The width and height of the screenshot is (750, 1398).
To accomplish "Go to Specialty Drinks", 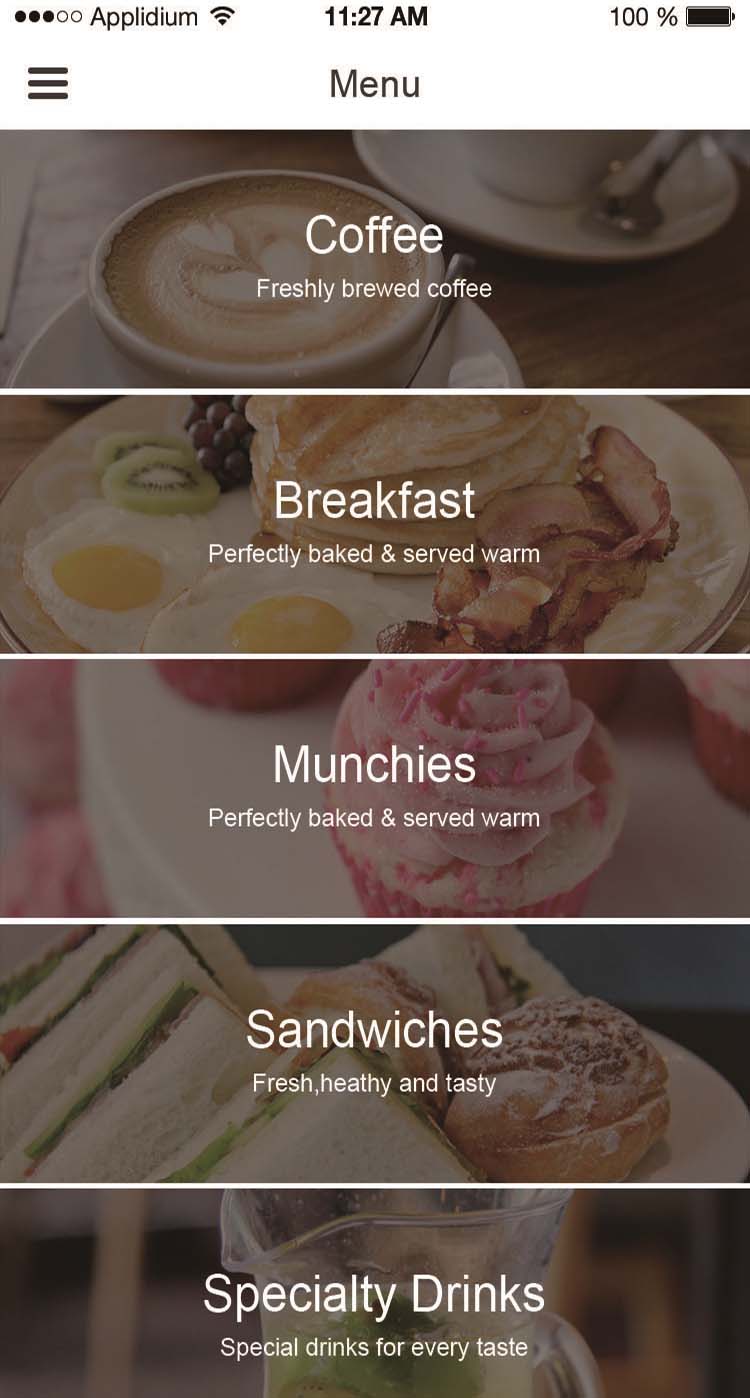I will pos(375,1310).
